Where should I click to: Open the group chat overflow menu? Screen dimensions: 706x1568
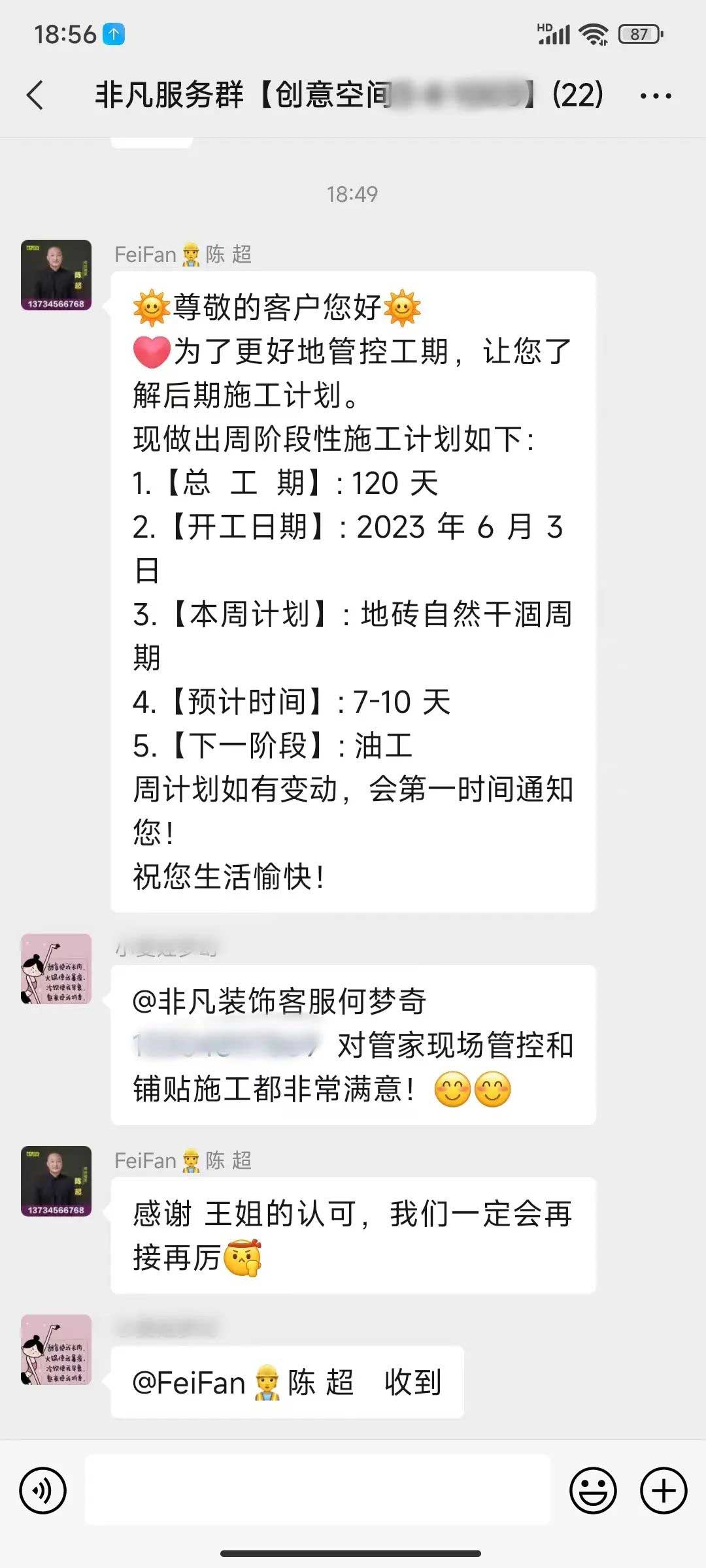tap(656, 96)
